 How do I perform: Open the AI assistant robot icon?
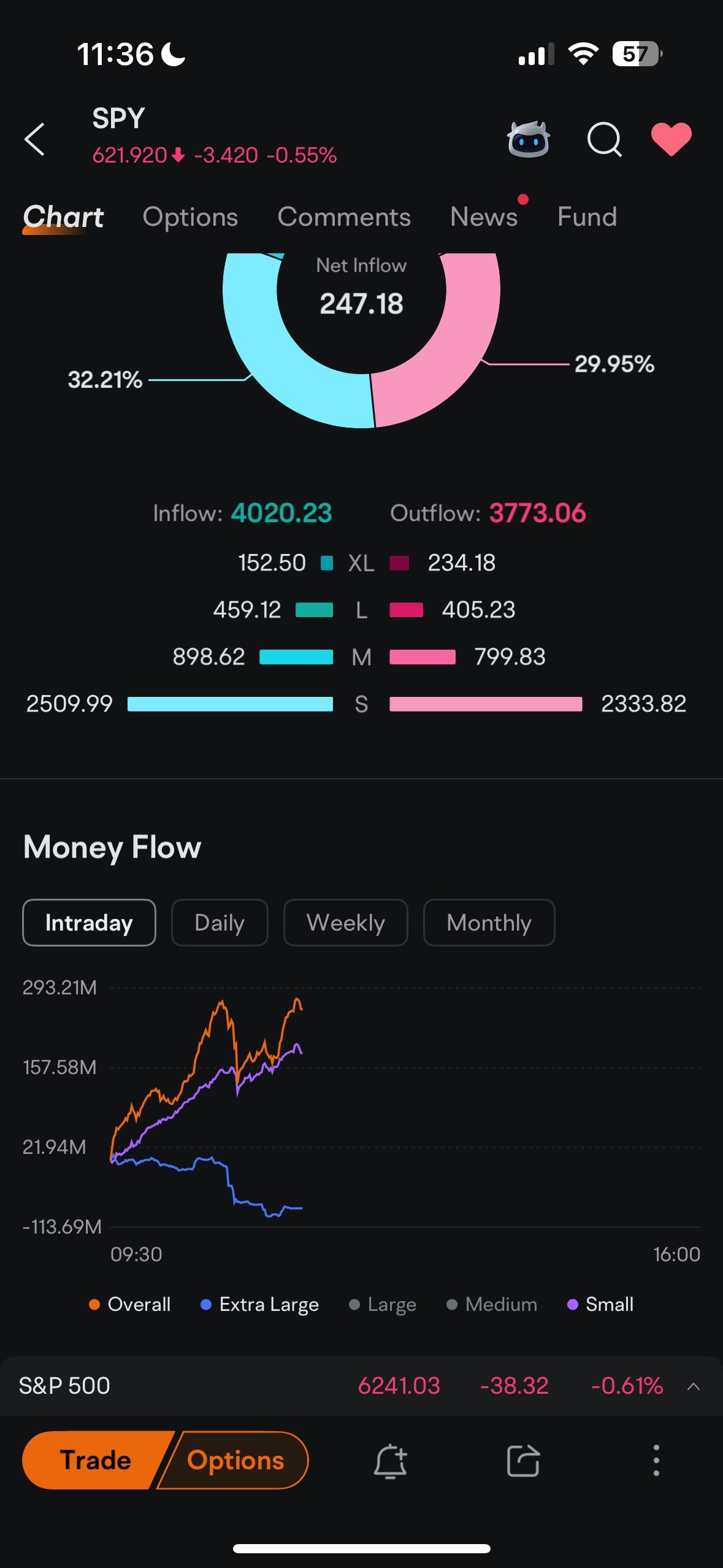[528, 139]
